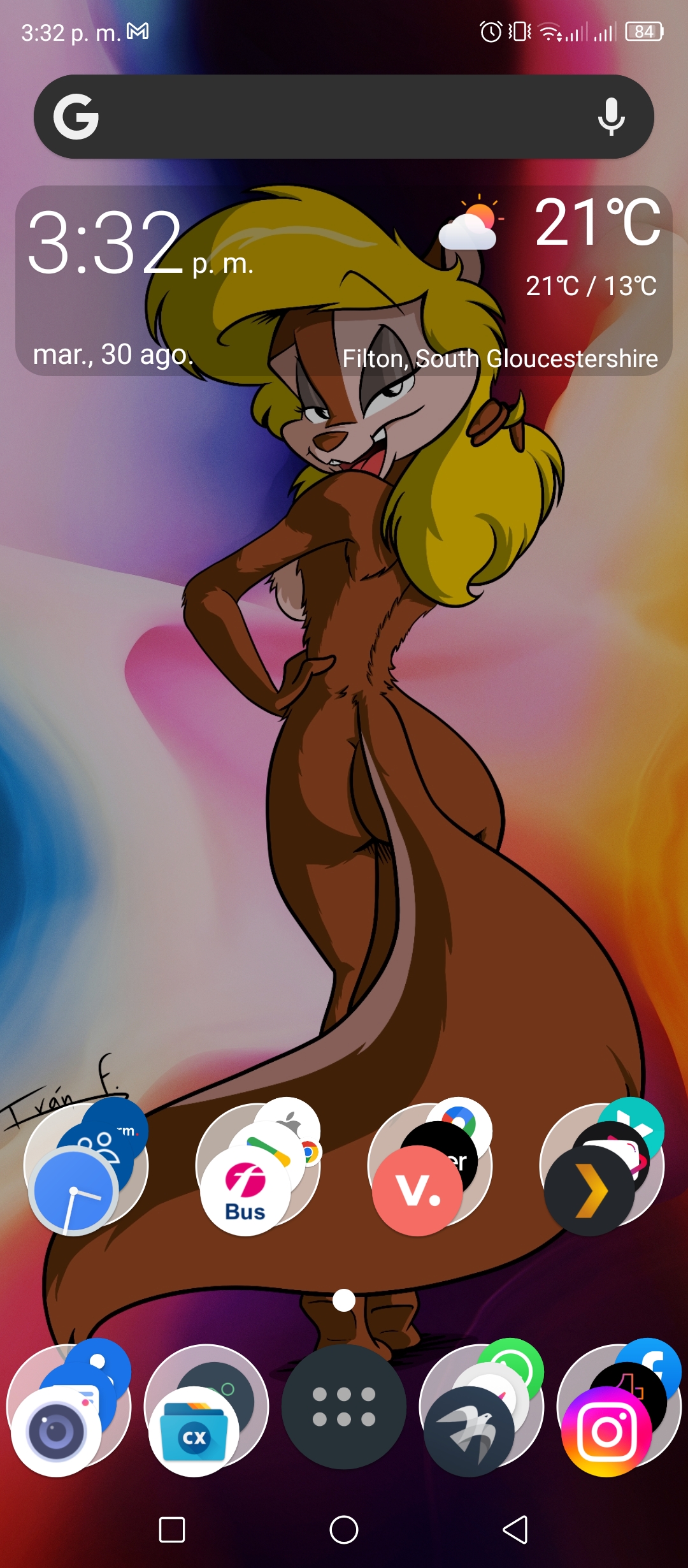Open the folder with the blue clock
This screenshot has height=1568, width=688.
(x=86, y=1166)
